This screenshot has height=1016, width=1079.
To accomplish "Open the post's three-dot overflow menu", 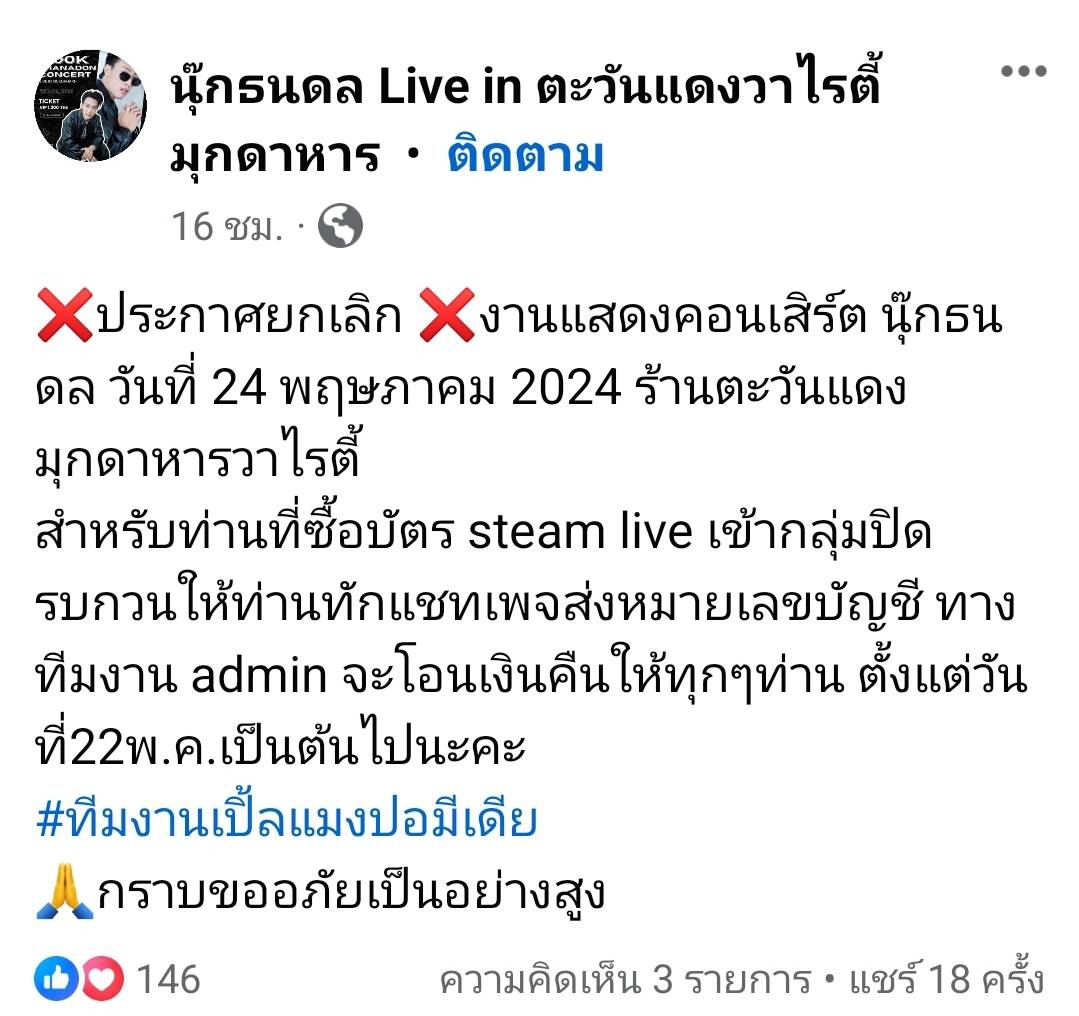I will coord(1023,71).
